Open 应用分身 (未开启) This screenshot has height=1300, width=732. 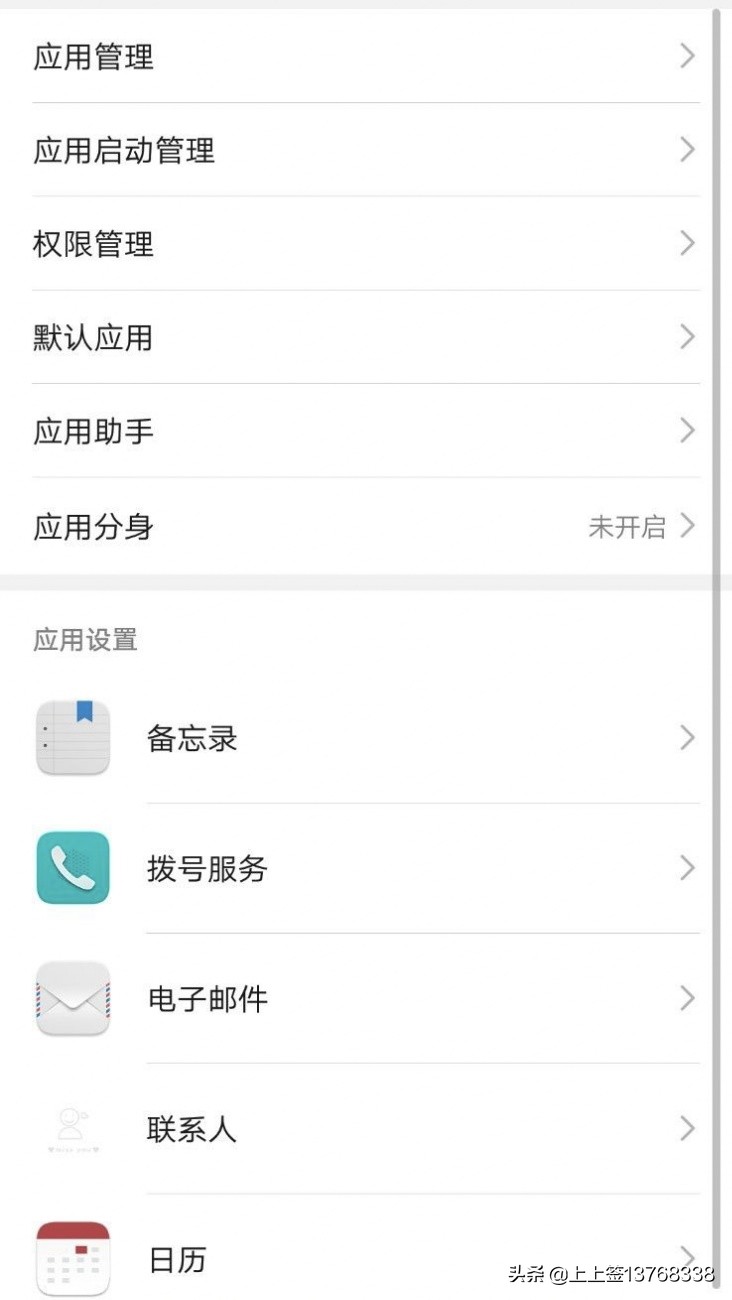pyautogui.click(x=365, y=527)
